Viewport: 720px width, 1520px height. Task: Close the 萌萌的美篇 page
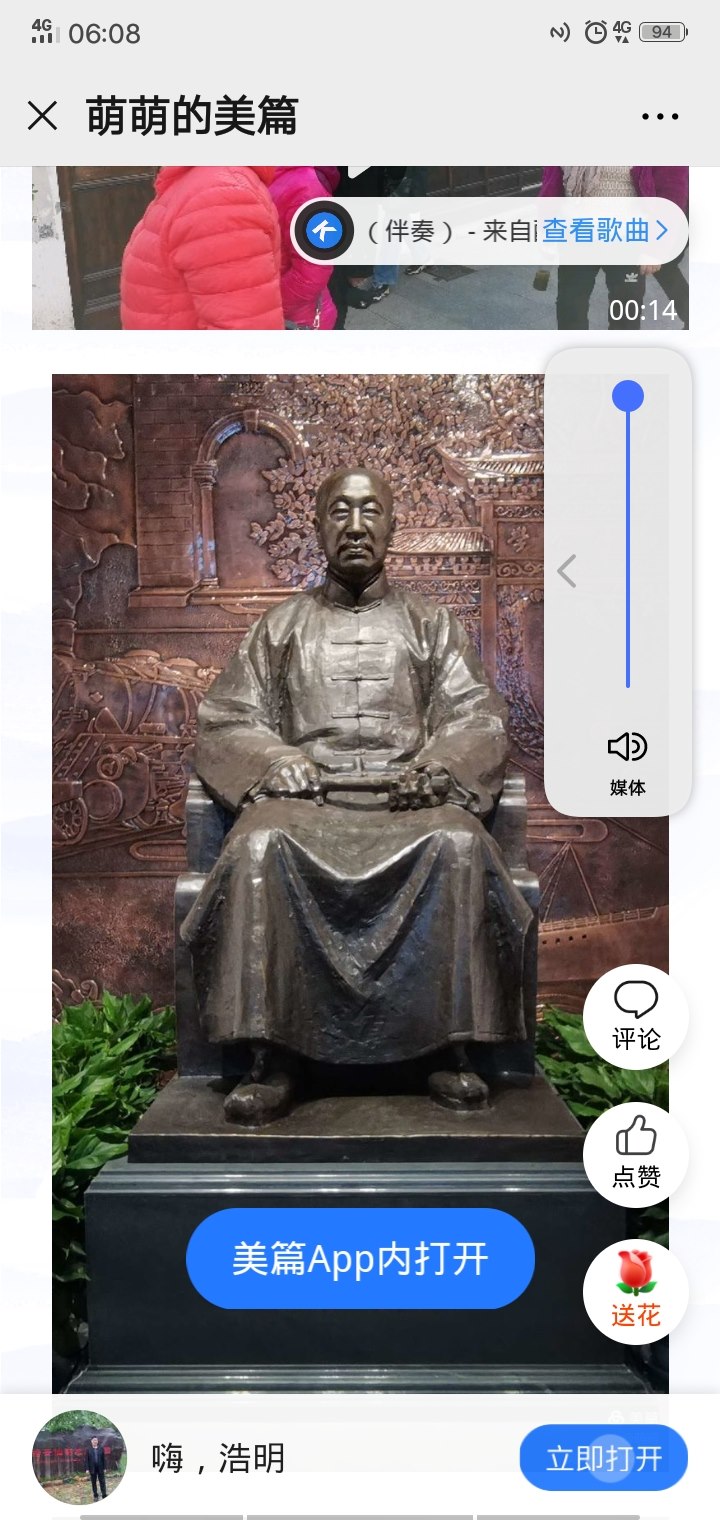(x=42, y=116)
